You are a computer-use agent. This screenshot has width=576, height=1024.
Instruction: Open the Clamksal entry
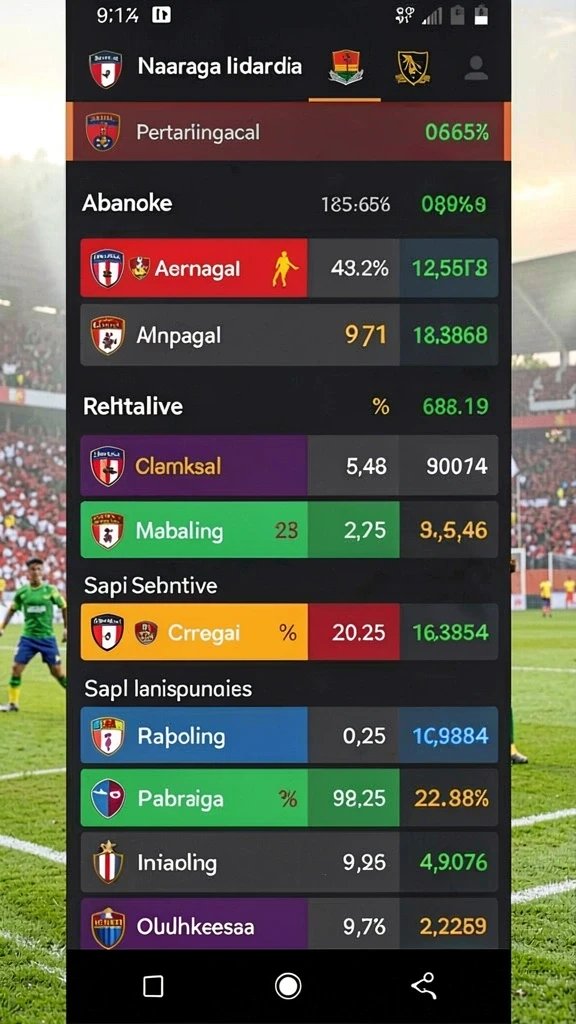click(x=289, y=466)
